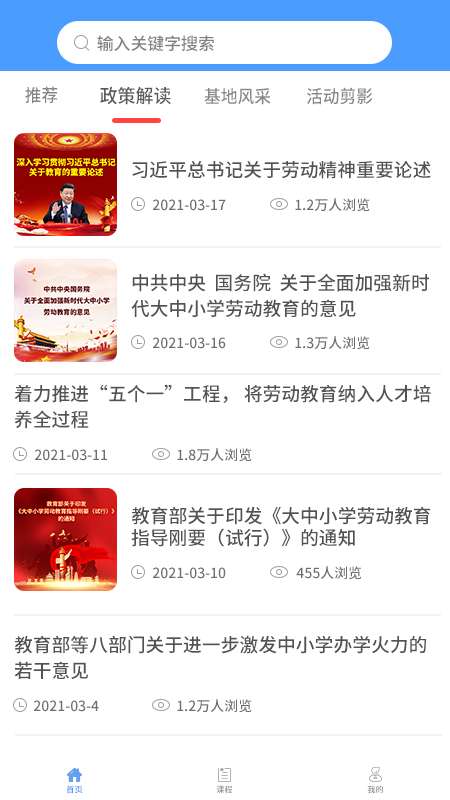
Task: Open the 活动剪影 tab
Action: pyautogui.click(x=340, y=96)
